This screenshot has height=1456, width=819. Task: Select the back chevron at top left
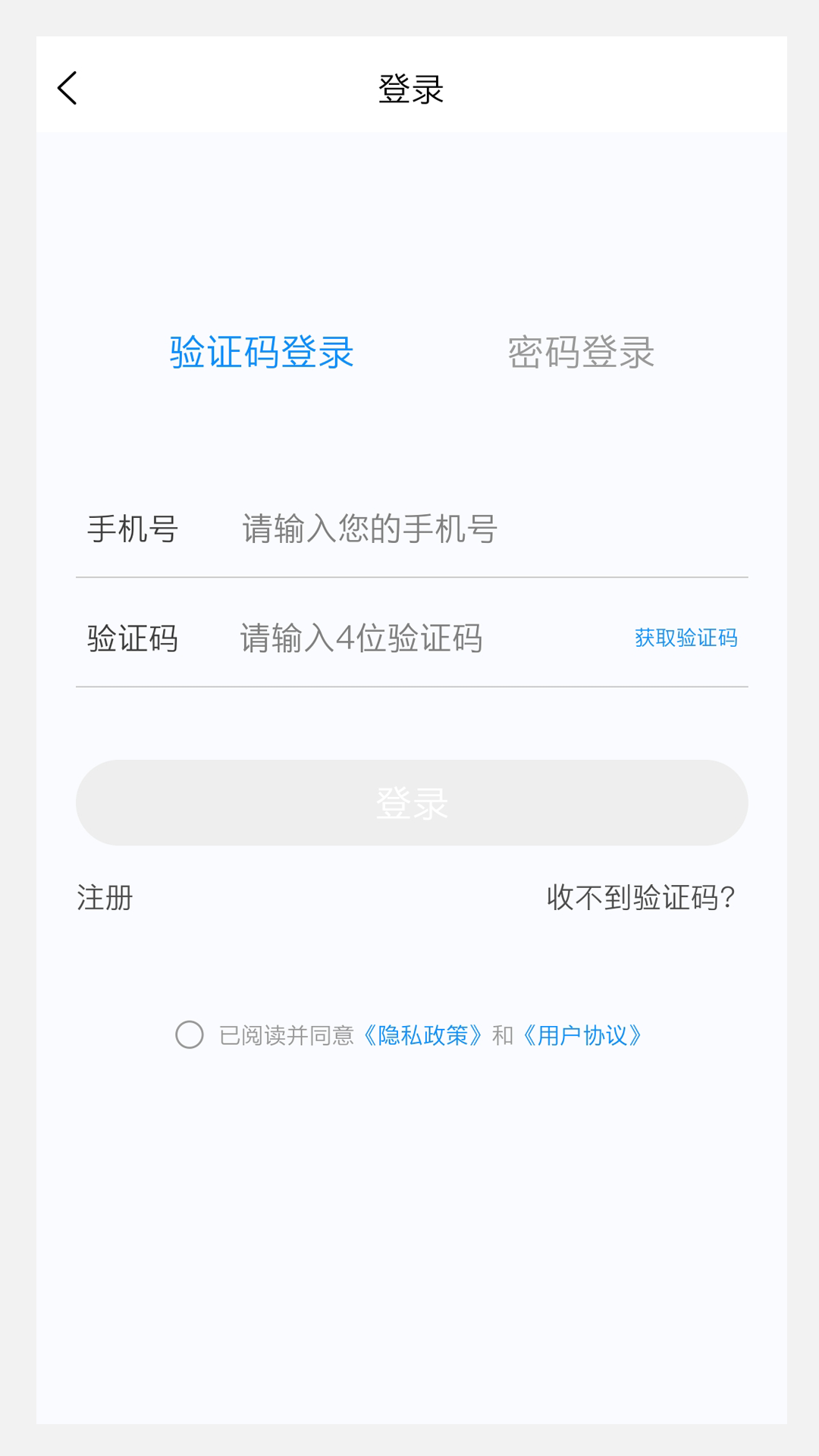point(67,86)
